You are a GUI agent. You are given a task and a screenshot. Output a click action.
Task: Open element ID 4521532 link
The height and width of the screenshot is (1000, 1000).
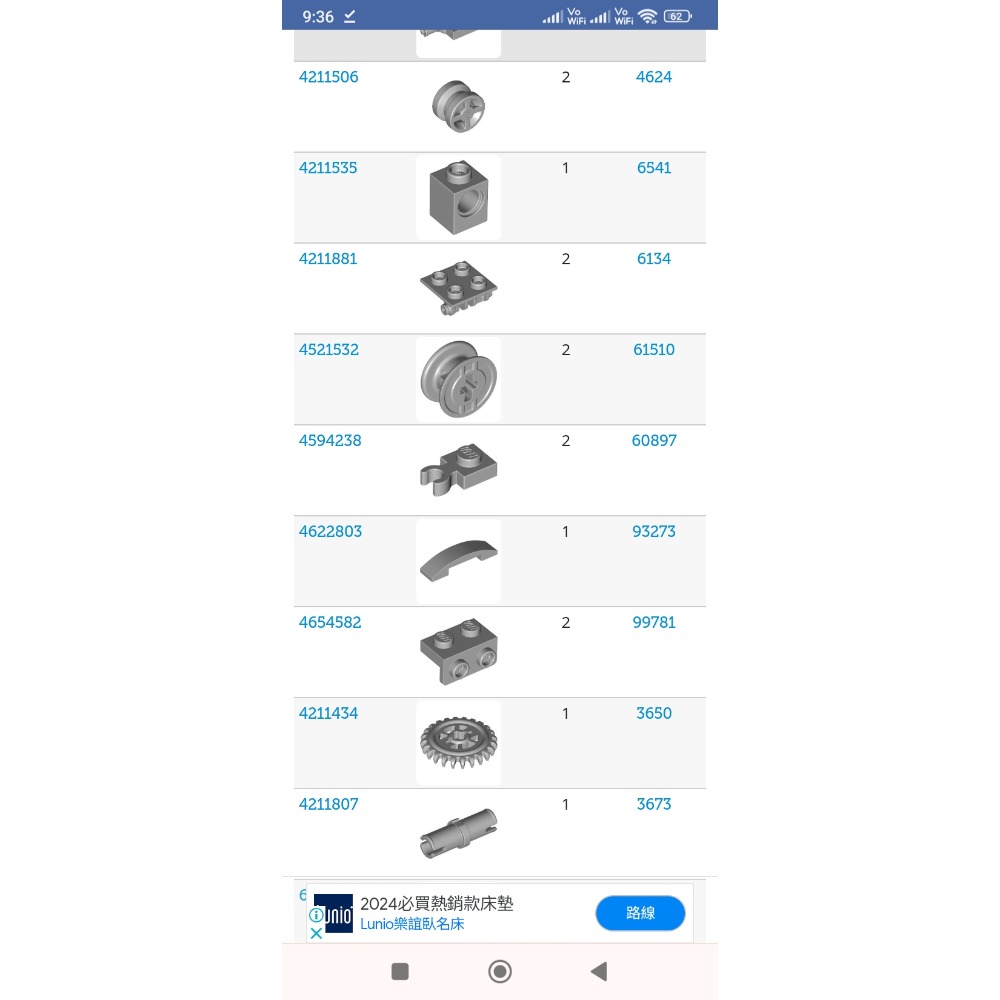coord(328,350)
